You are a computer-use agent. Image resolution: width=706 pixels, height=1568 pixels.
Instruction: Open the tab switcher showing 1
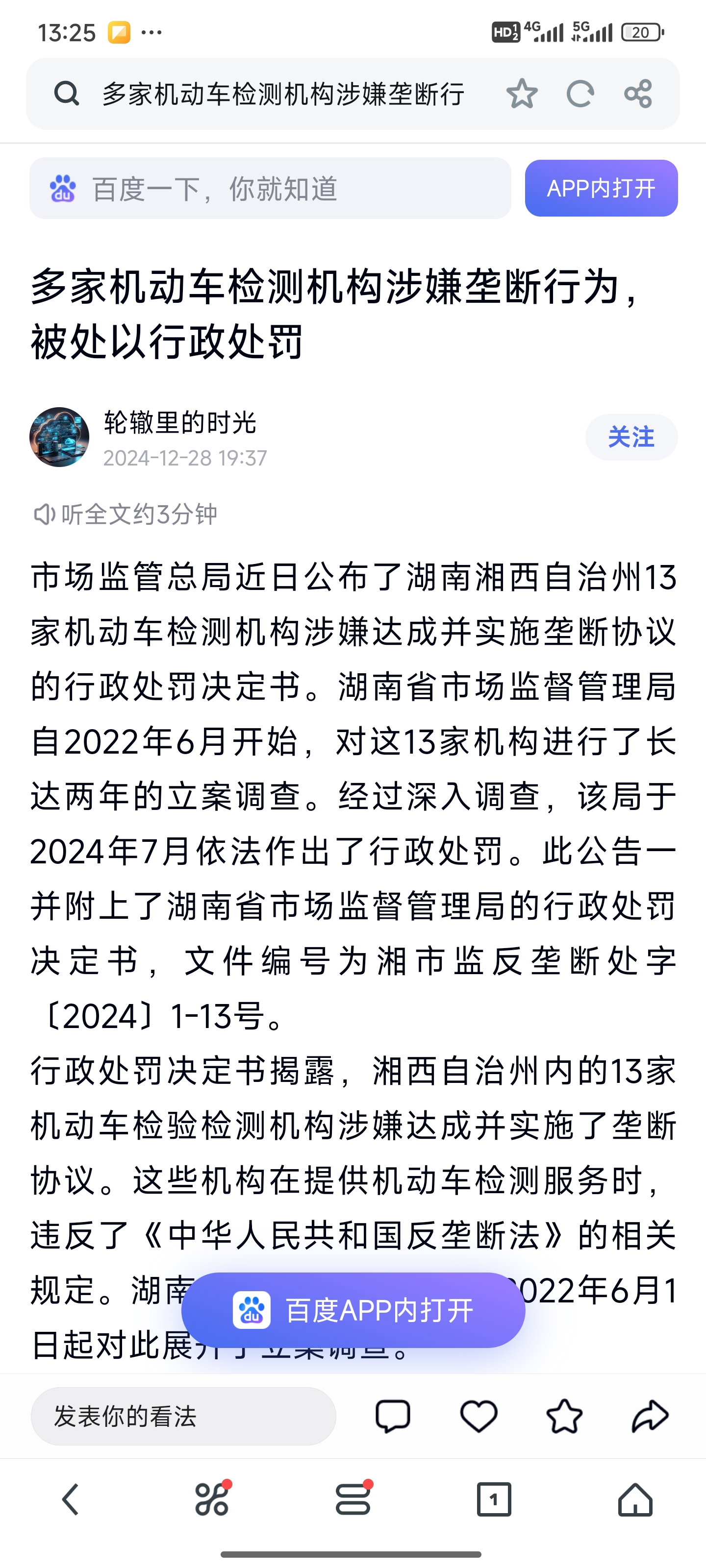point(494,1498)
